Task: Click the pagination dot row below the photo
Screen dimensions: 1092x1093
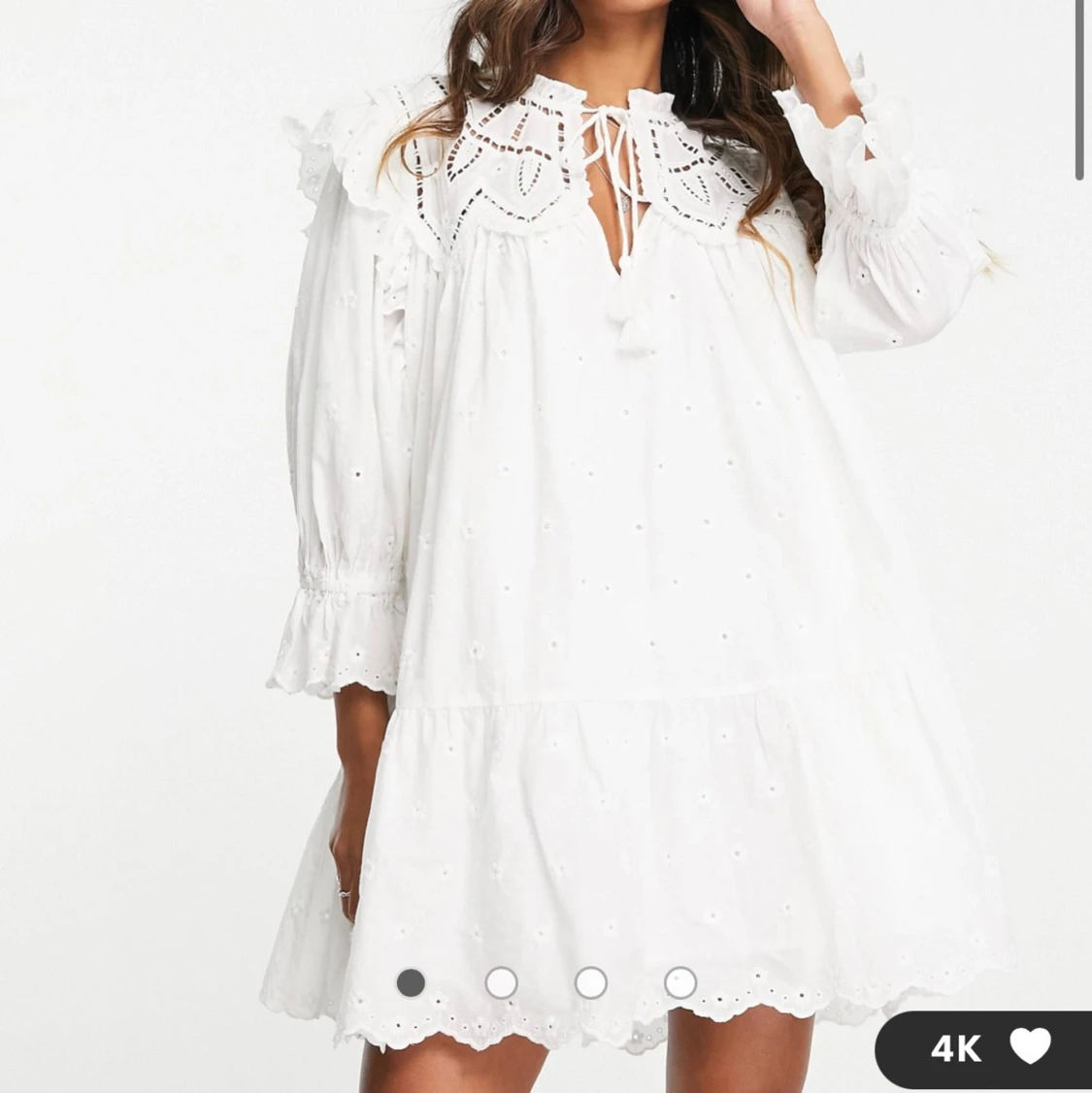Action: click(546, 982)
